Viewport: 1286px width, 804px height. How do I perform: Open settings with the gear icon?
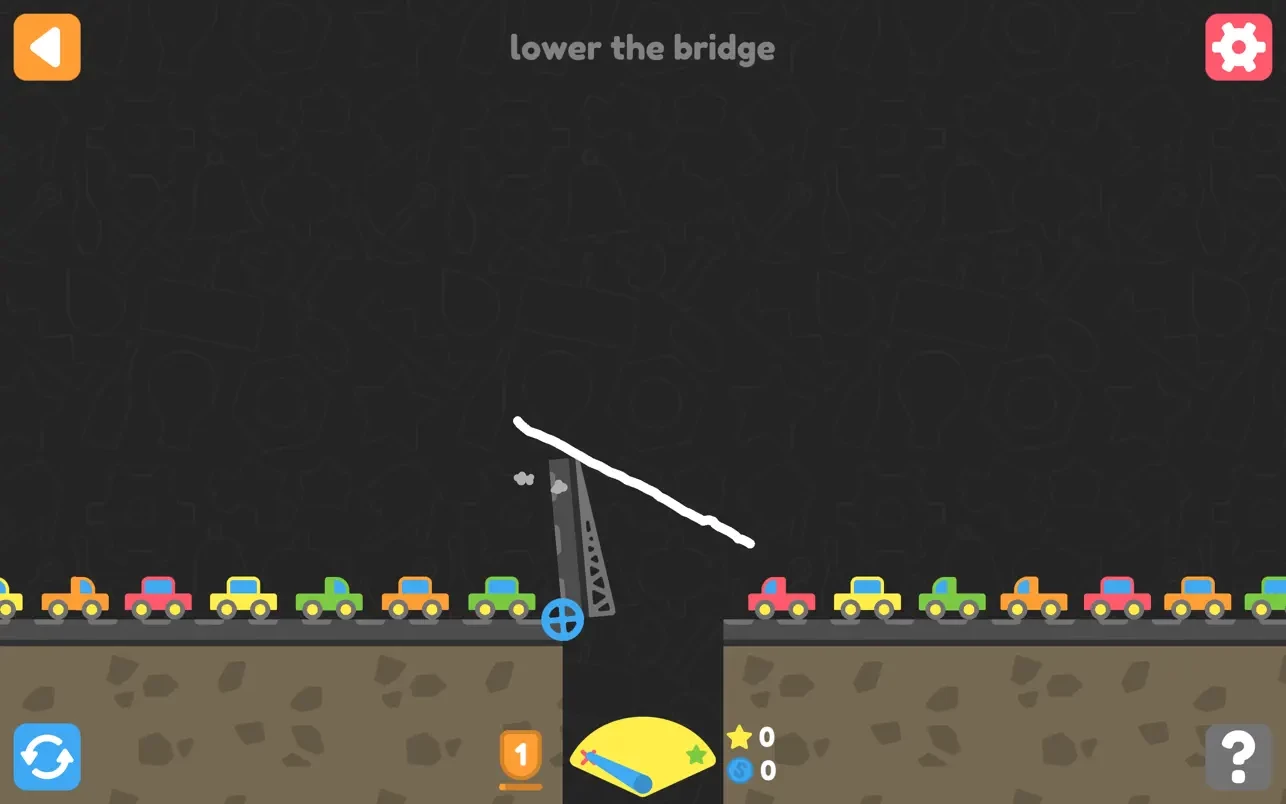tap(1238, 47)
